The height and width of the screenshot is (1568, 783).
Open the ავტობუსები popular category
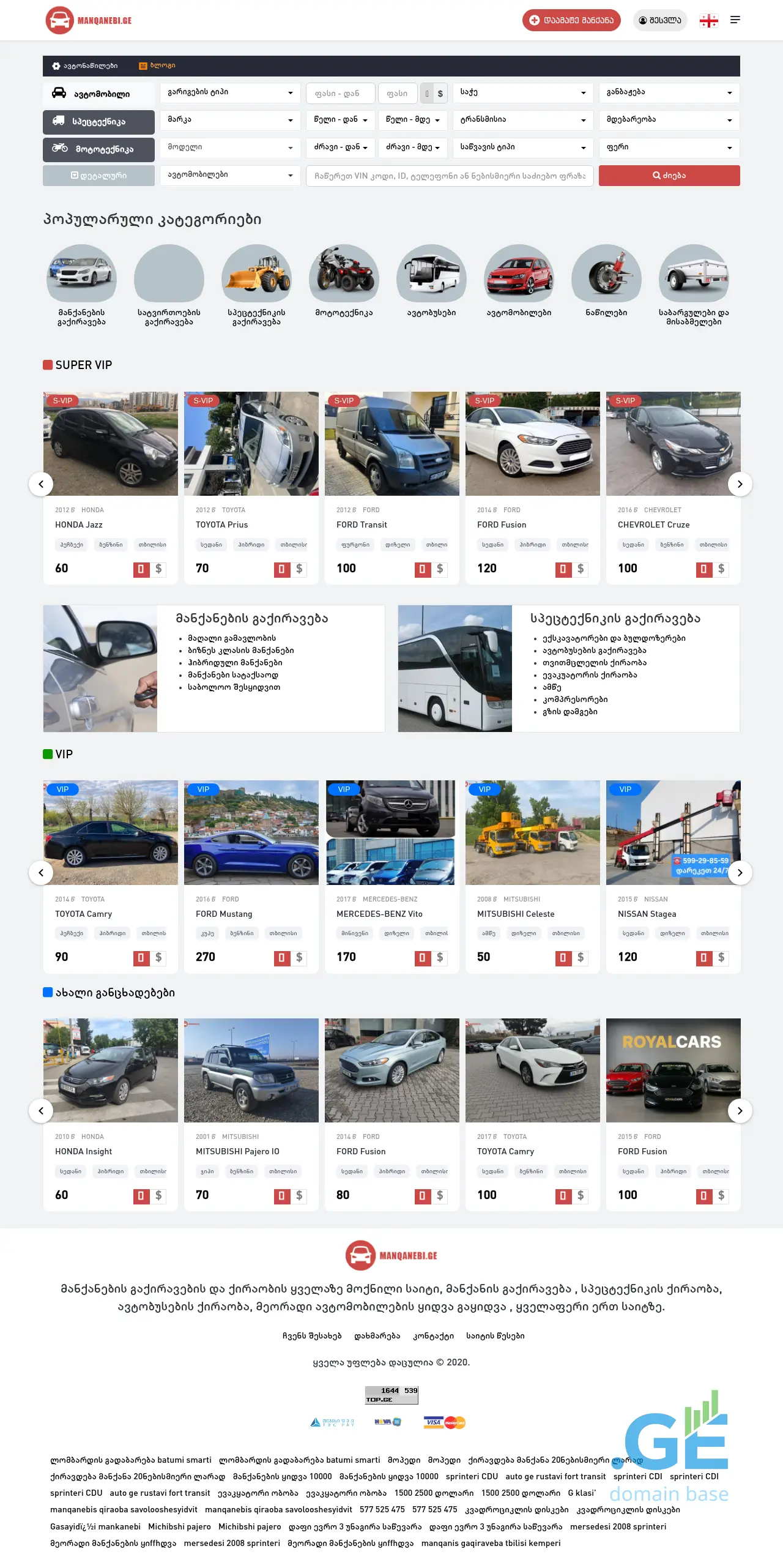[431, 282]
